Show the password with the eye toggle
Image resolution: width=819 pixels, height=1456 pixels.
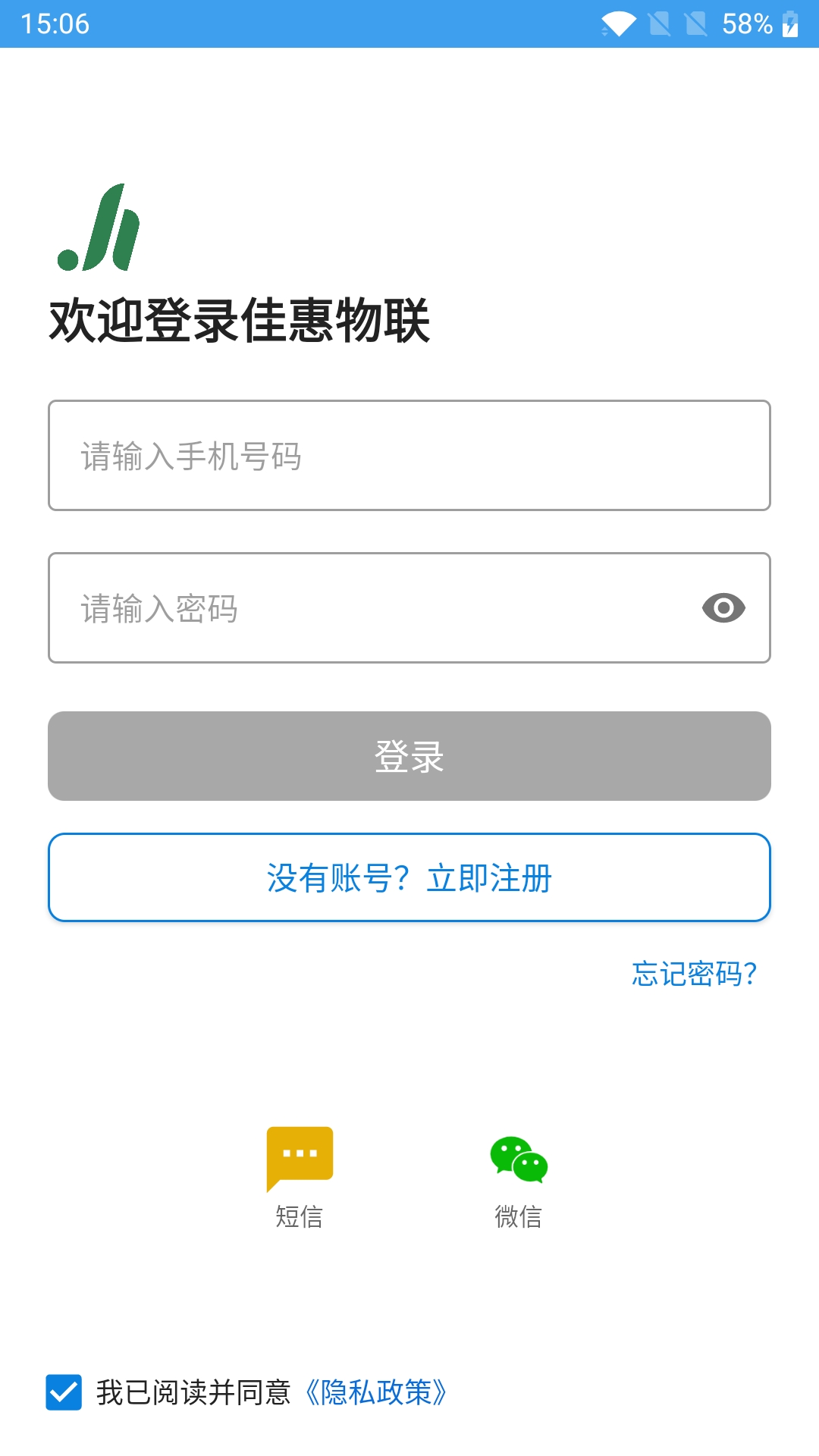click(x=723, y=607)
